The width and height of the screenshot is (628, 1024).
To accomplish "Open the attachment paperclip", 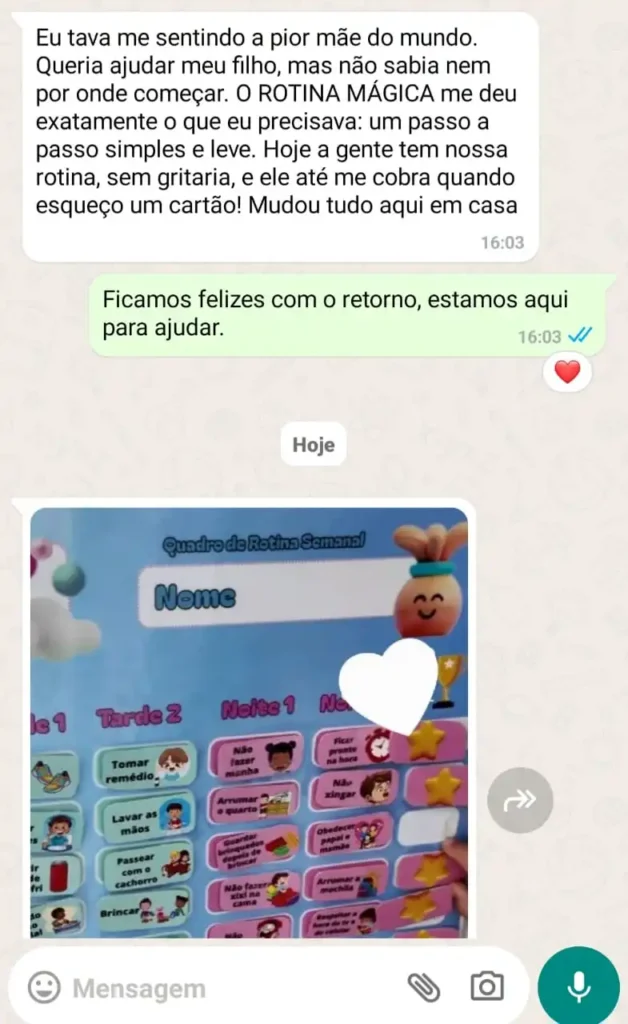I will pos(424,988).
